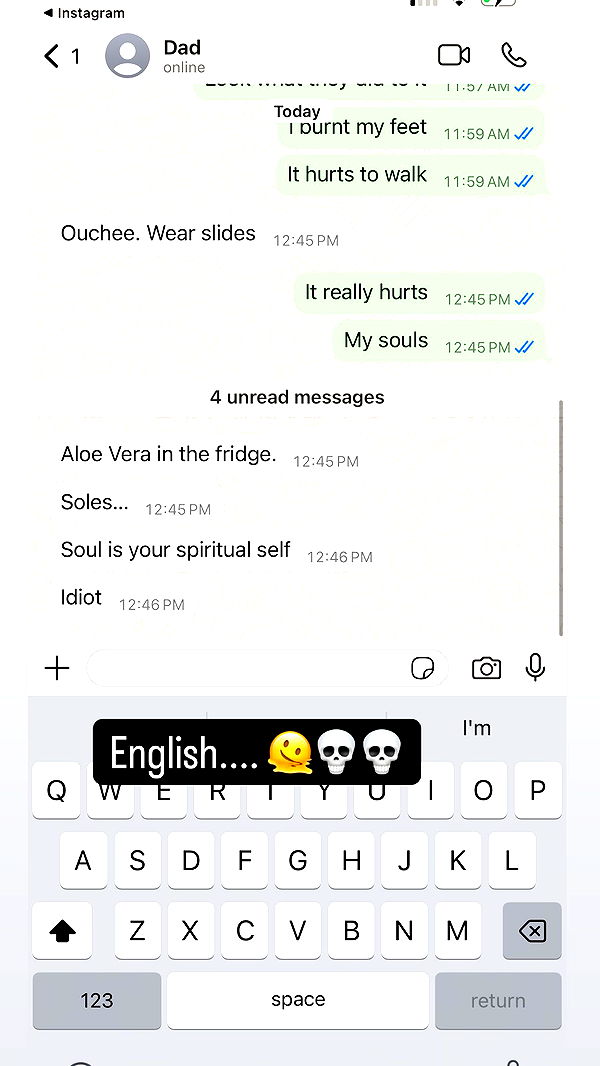This screenshot has height=1066, width=600.
Task: Open Dad's contact info
Action: (x=180, y=56)
